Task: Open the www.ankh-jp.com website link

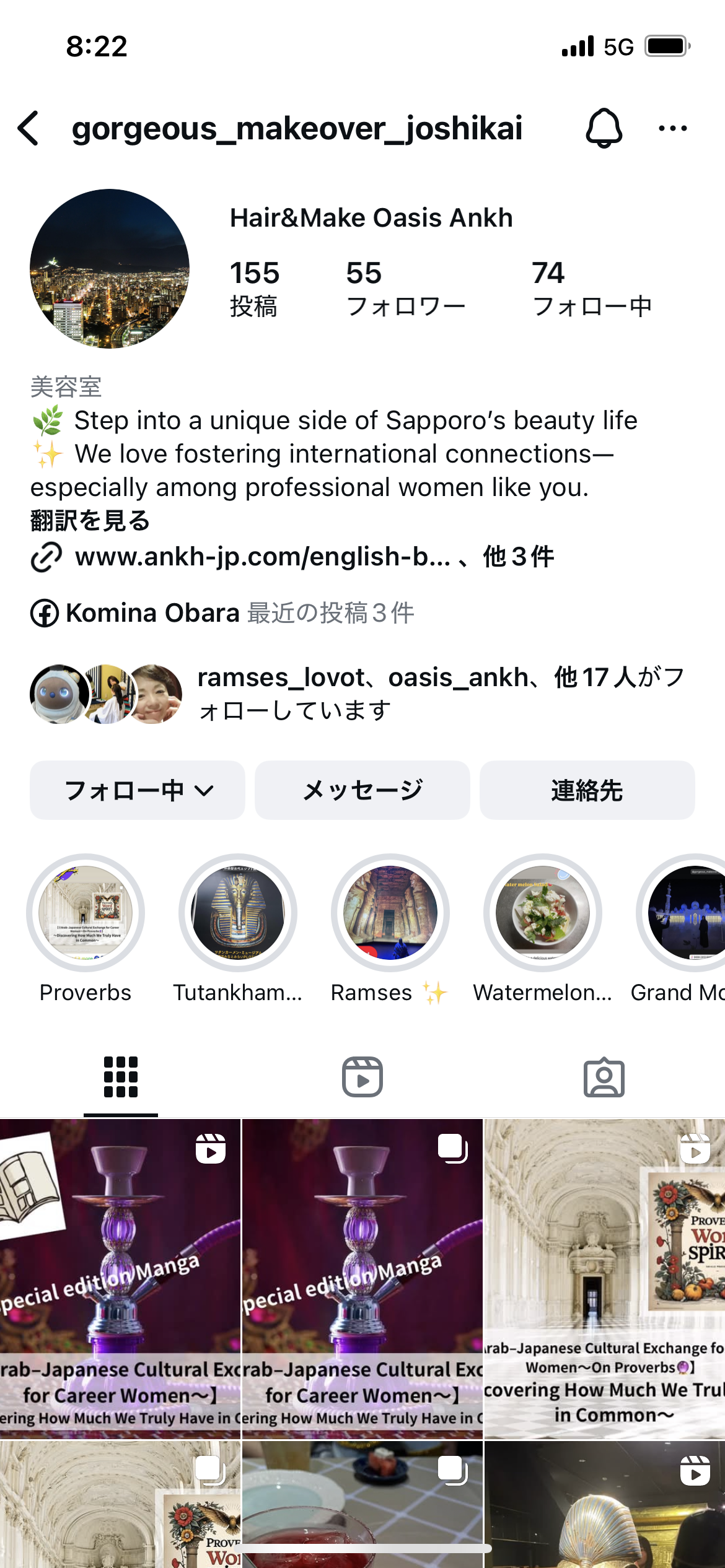Action: click(263, 557)
